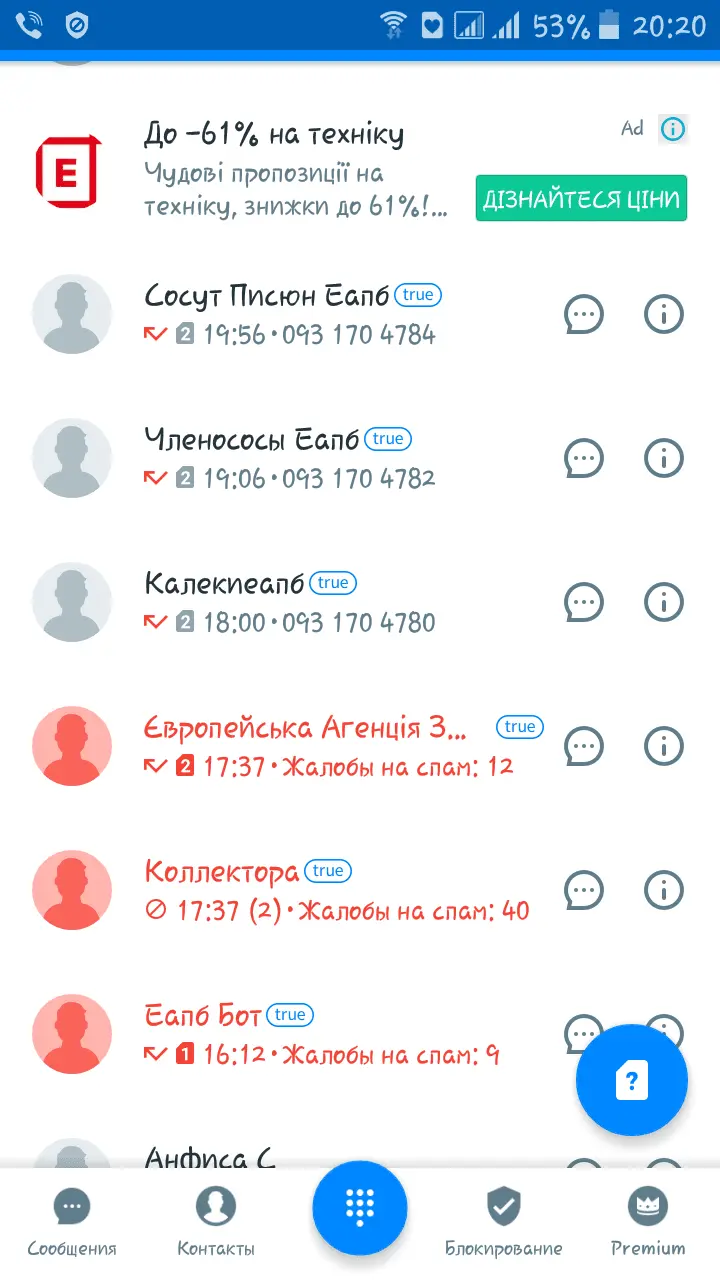Tap the true badge on Європейська Агенція З...

click(x=520, y=727)
